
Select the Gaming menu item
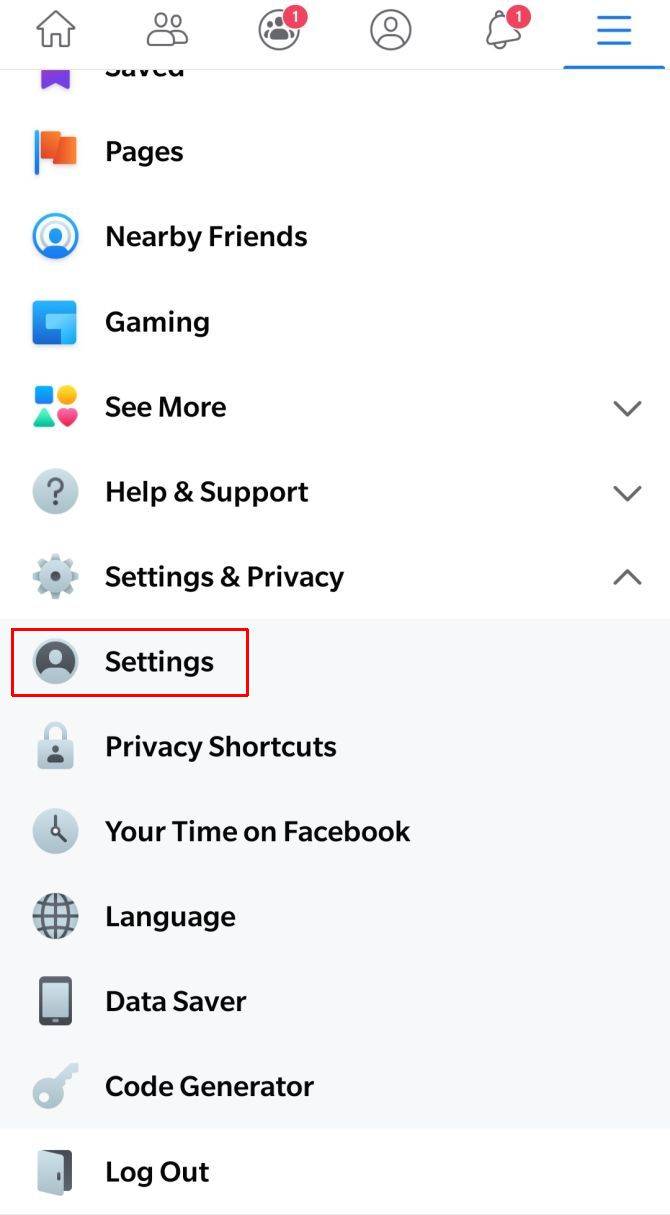click(157, 322)
